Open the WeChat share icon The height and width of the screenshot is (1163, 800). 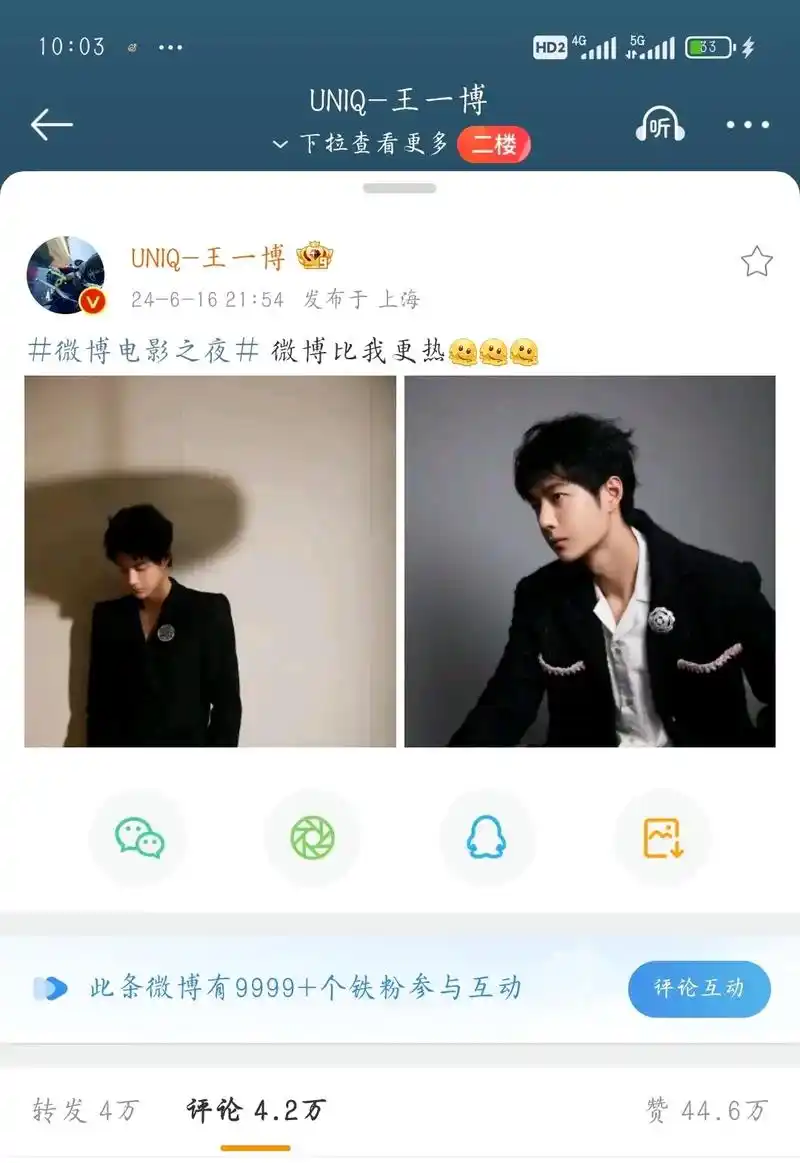pos(137,838)
